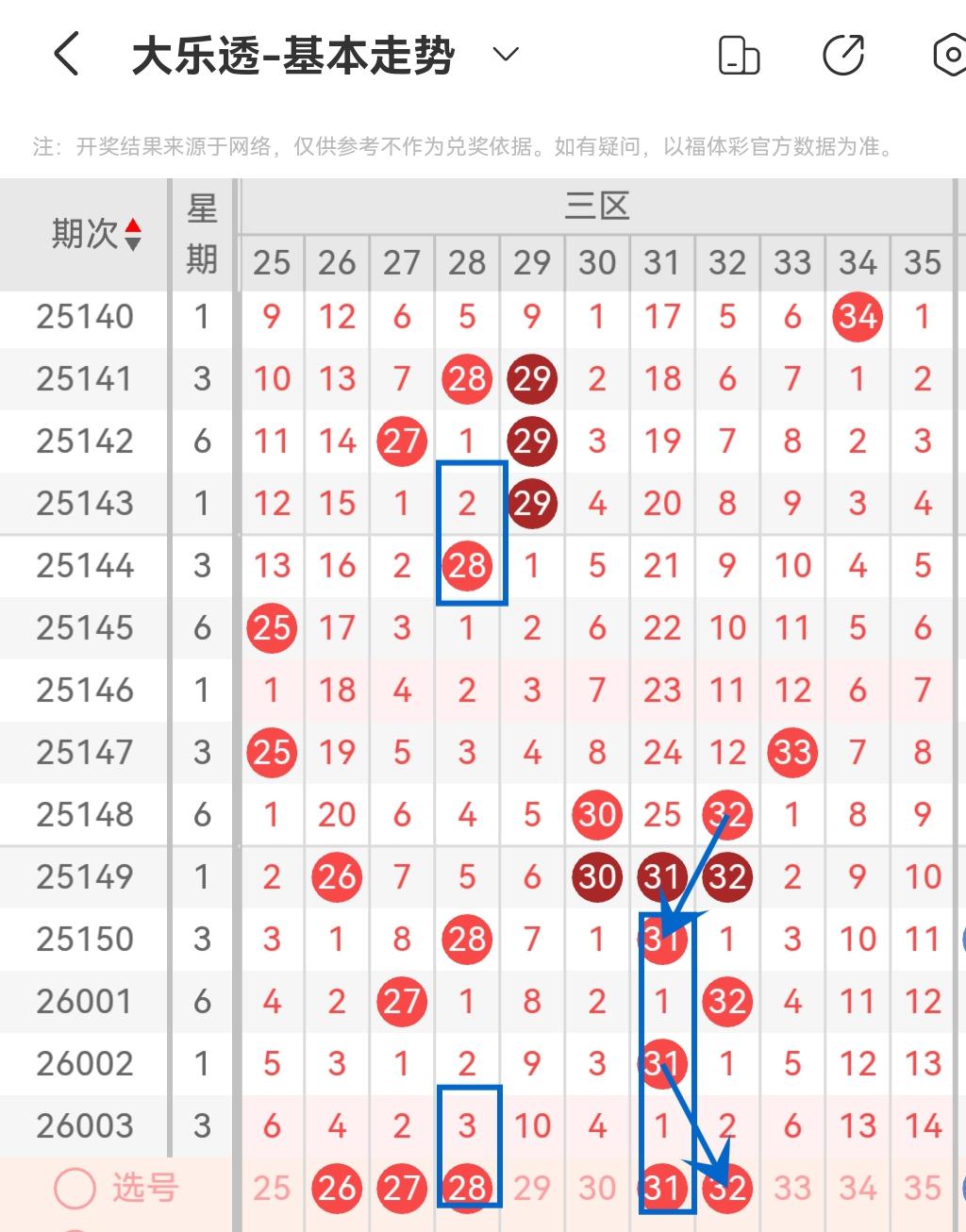Open the settings hexagon icon
The image size is (966, 1232).
point(948,55)
